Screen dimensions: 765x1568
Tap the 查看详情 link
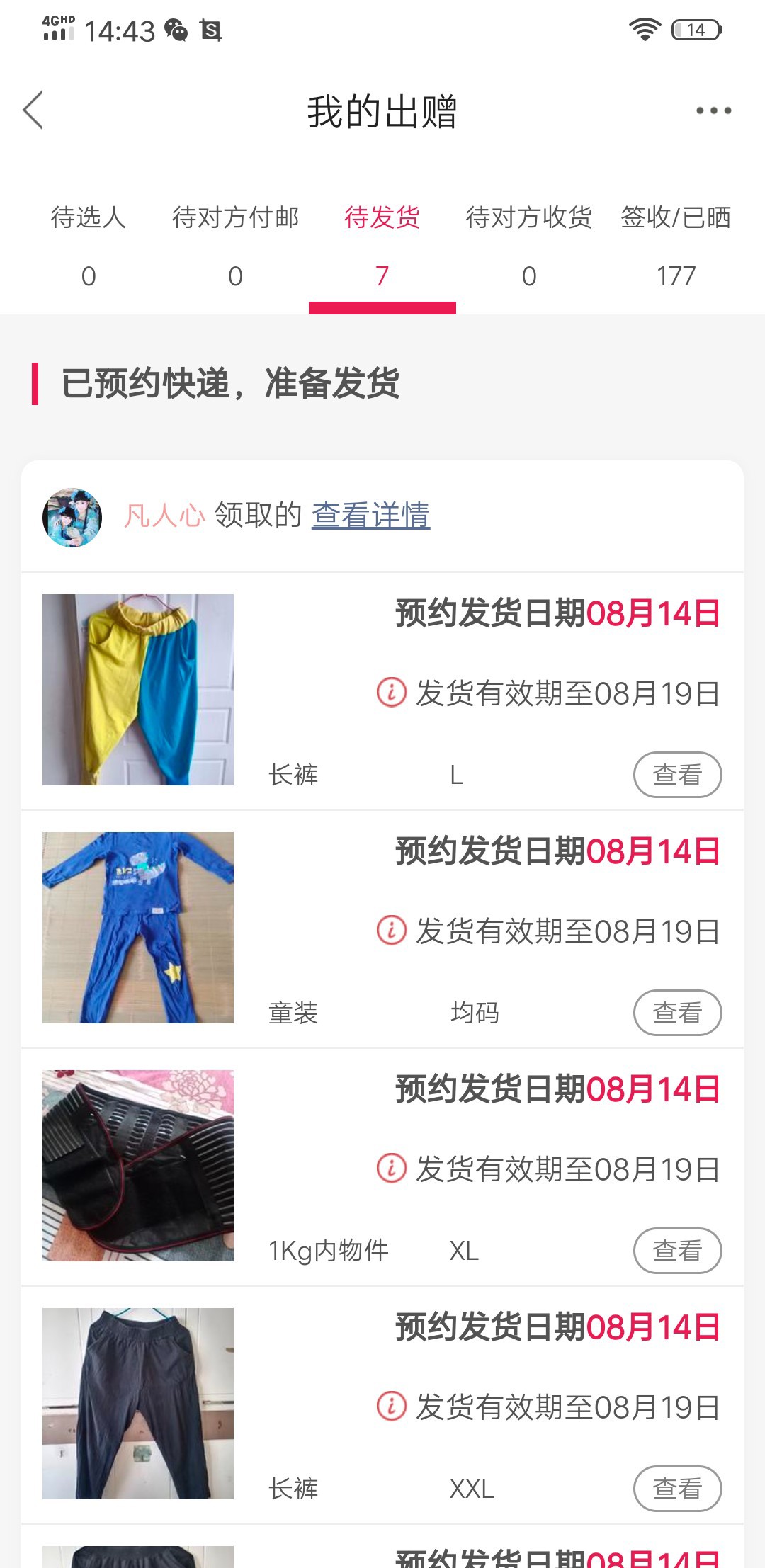pos(370,515)
